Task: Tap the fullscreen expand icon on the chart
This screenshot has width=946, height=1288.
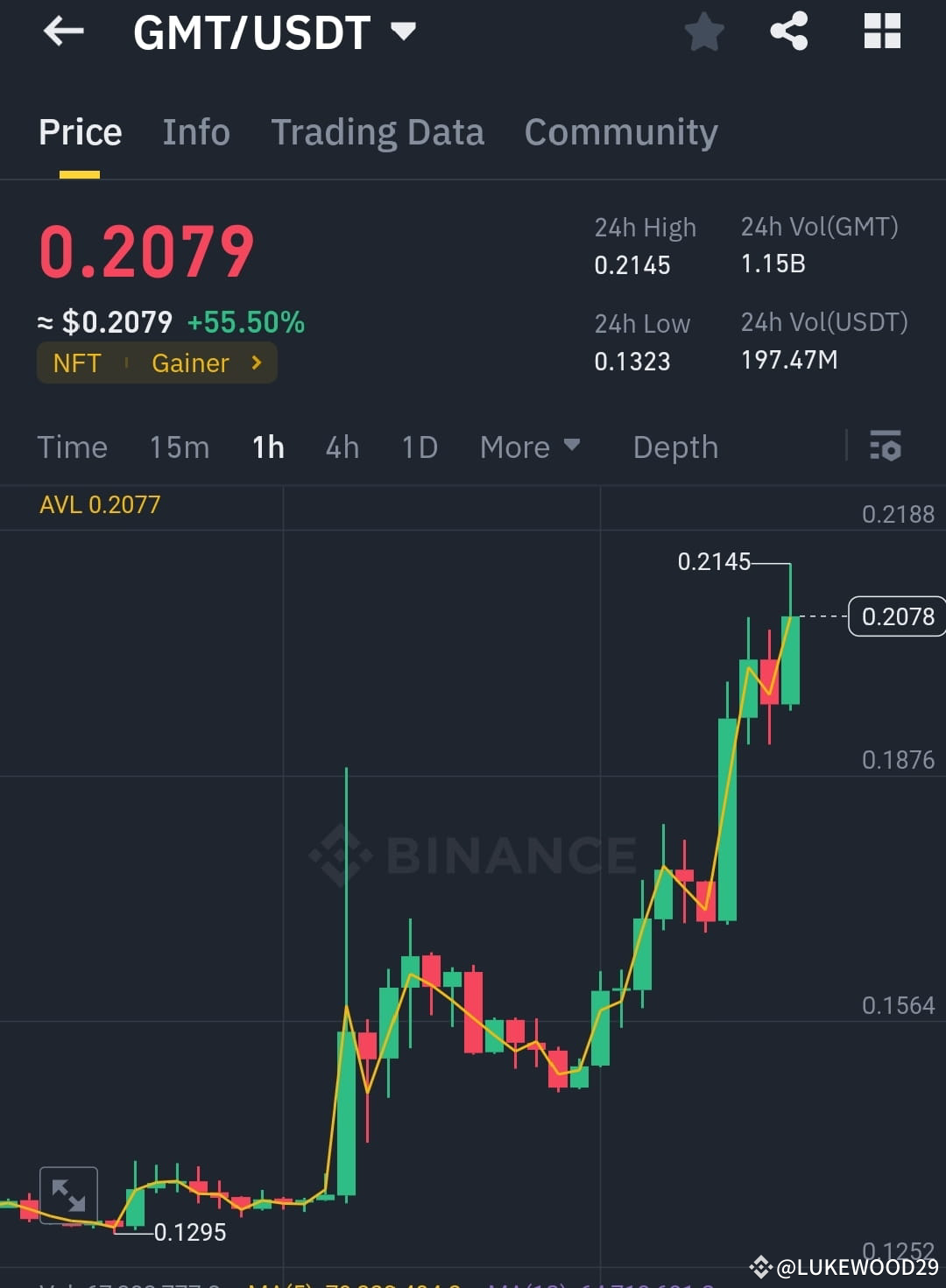Action: [x=69, y=1193]
